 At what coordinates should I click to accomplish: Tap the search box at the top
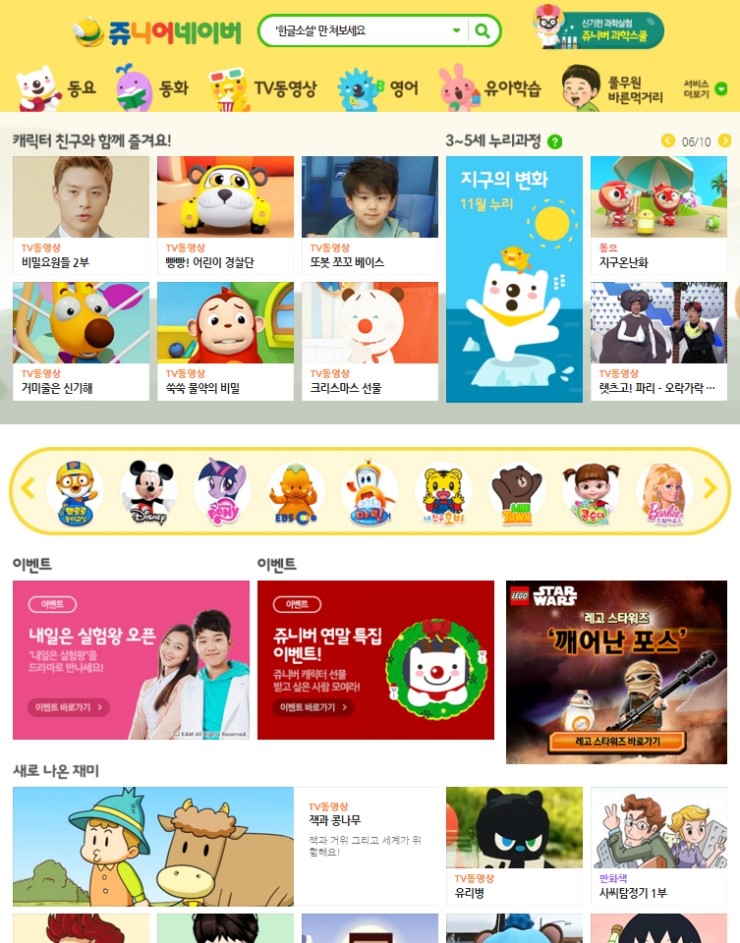350,31
